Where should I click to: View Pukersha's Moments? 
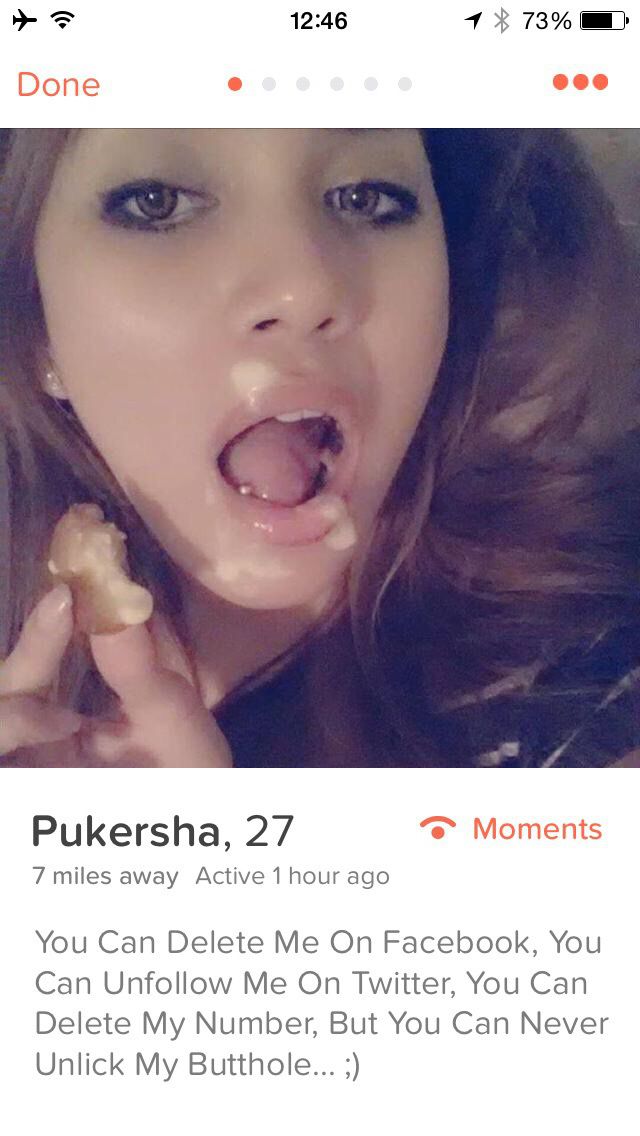click(511, 829)
